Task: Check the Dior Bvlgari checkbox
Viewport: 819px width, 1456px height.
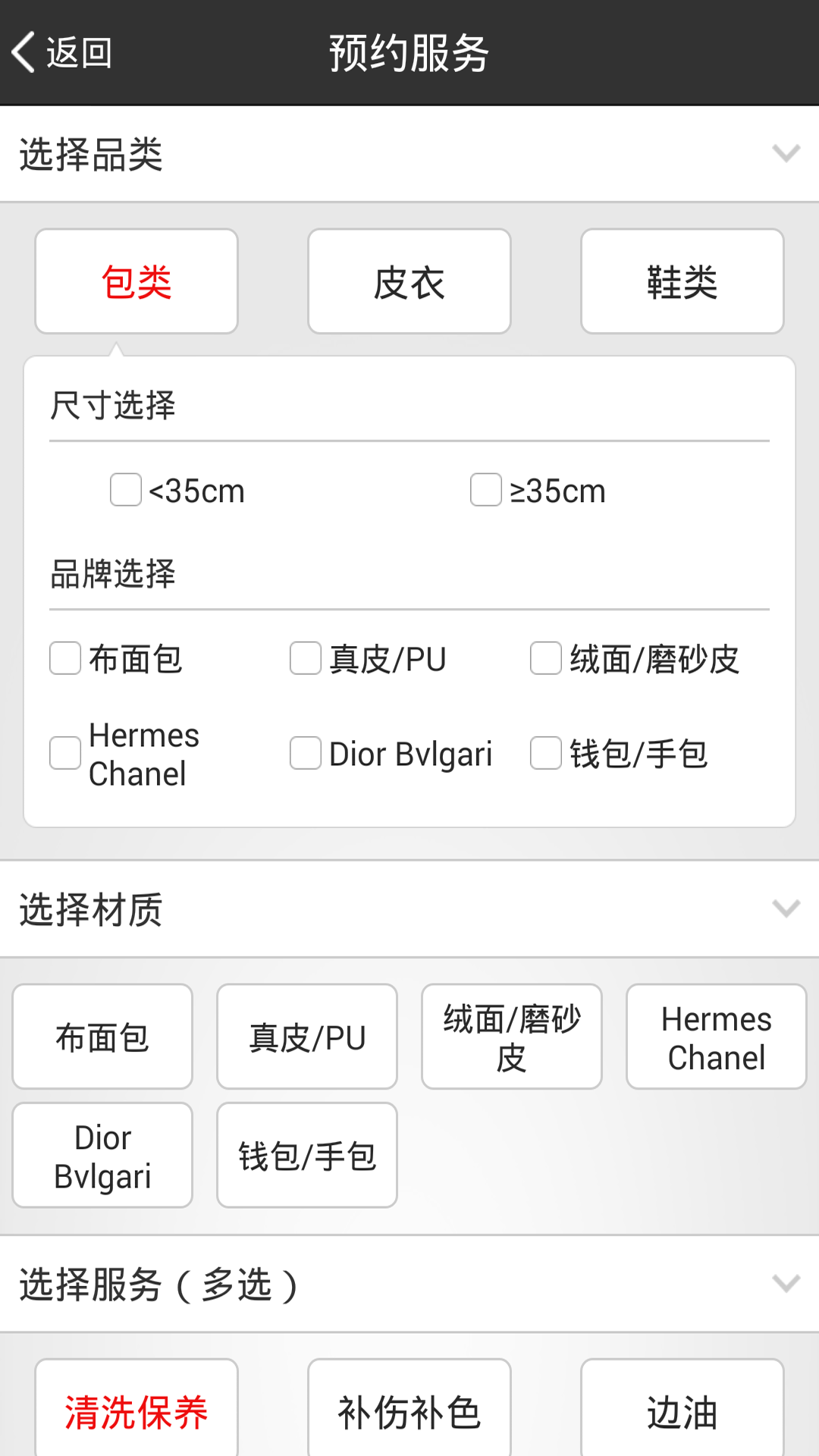Action: [x=305, y=754]
